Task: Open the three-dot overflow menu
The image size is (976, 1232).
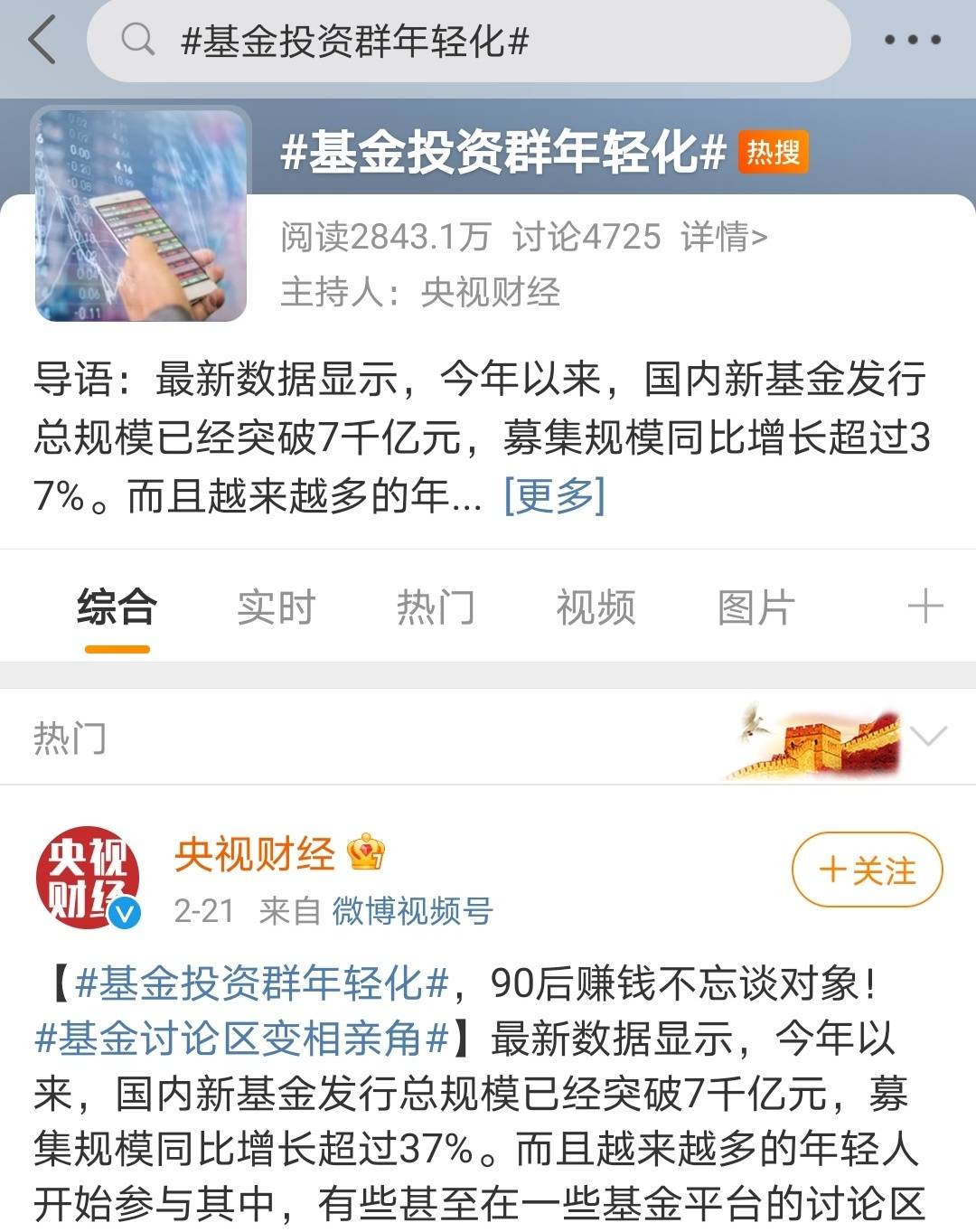Action: [912, 41]
